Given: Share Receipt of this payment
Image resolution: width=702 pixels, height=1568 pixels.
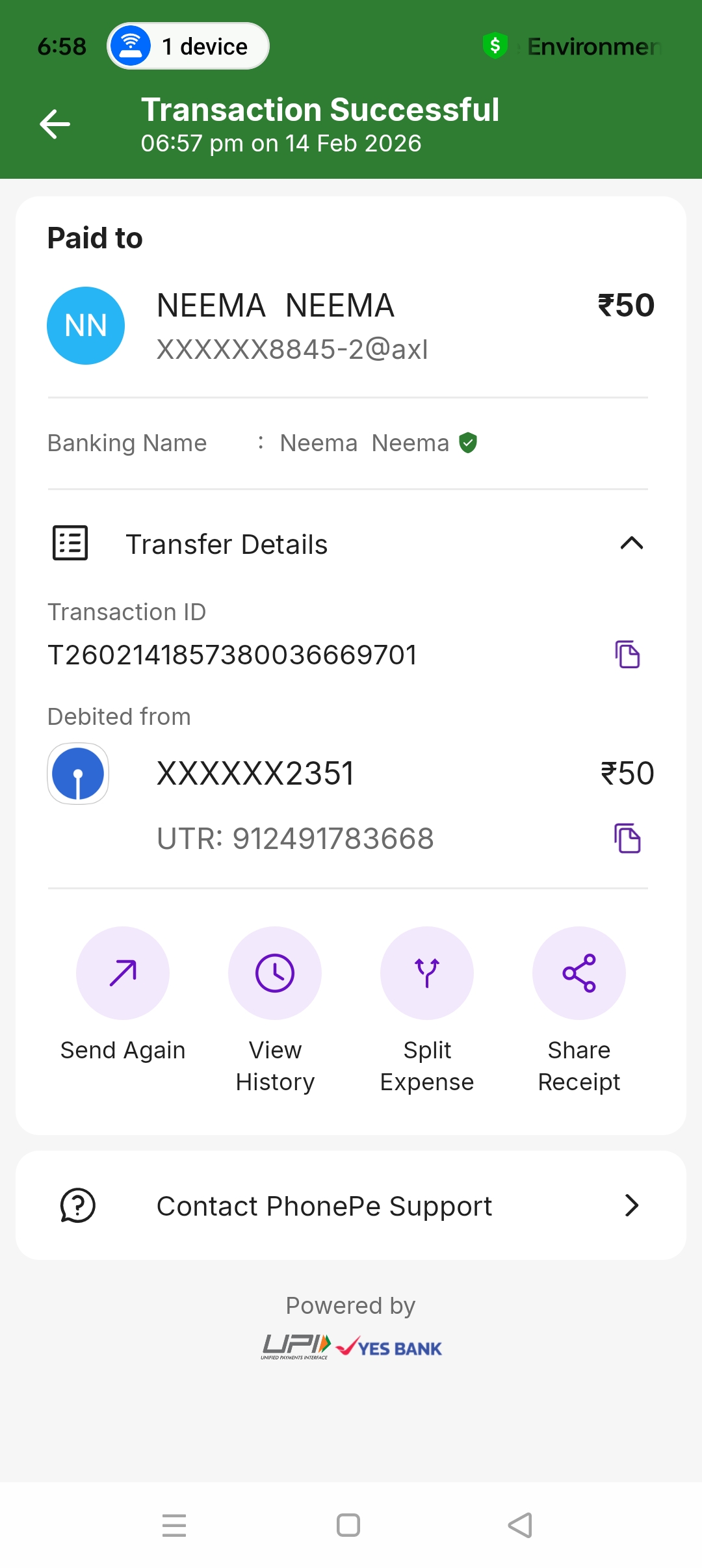Looking at the screenshot, I should (579, 973).
